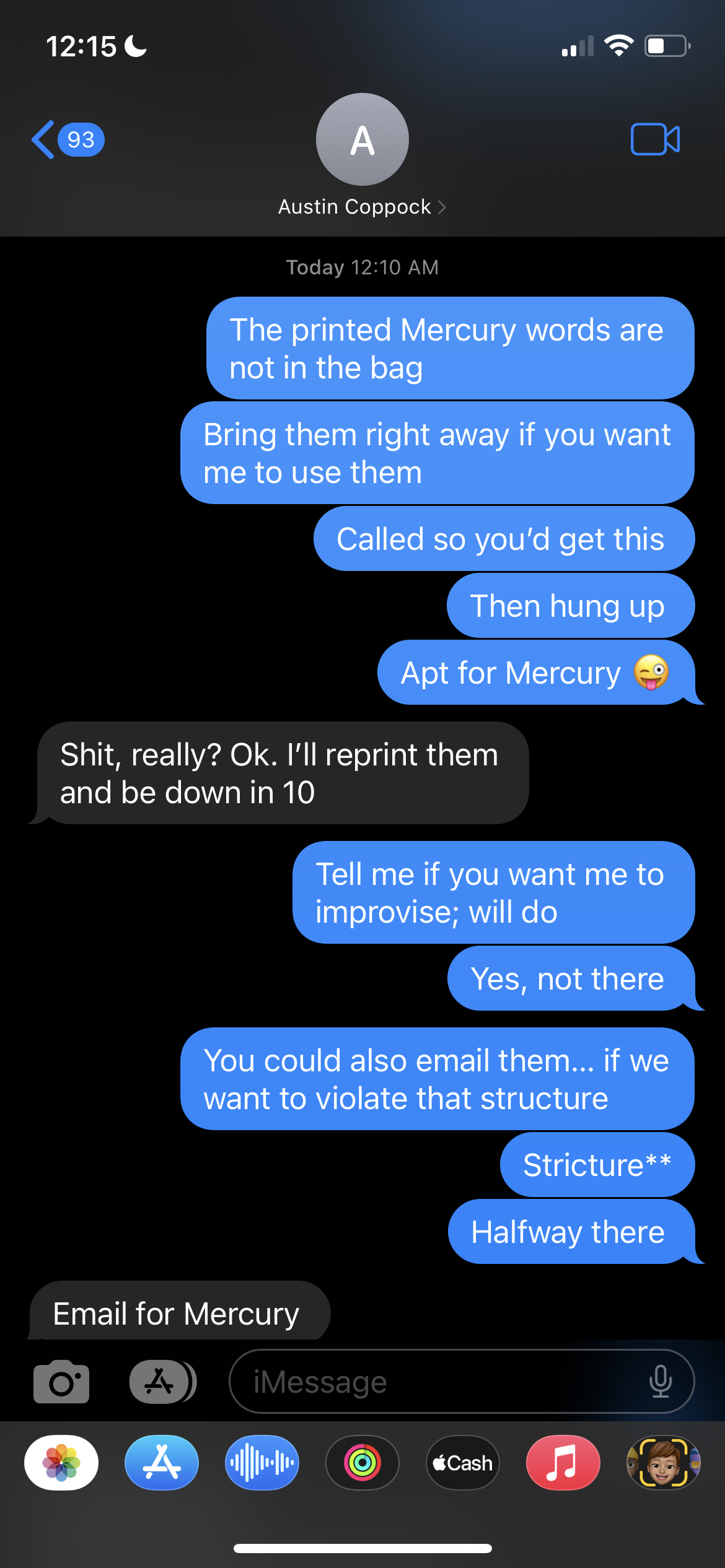Focus the iMessage text field
This screenshot has height=1568, width=725.
(x=434, y=1382)
